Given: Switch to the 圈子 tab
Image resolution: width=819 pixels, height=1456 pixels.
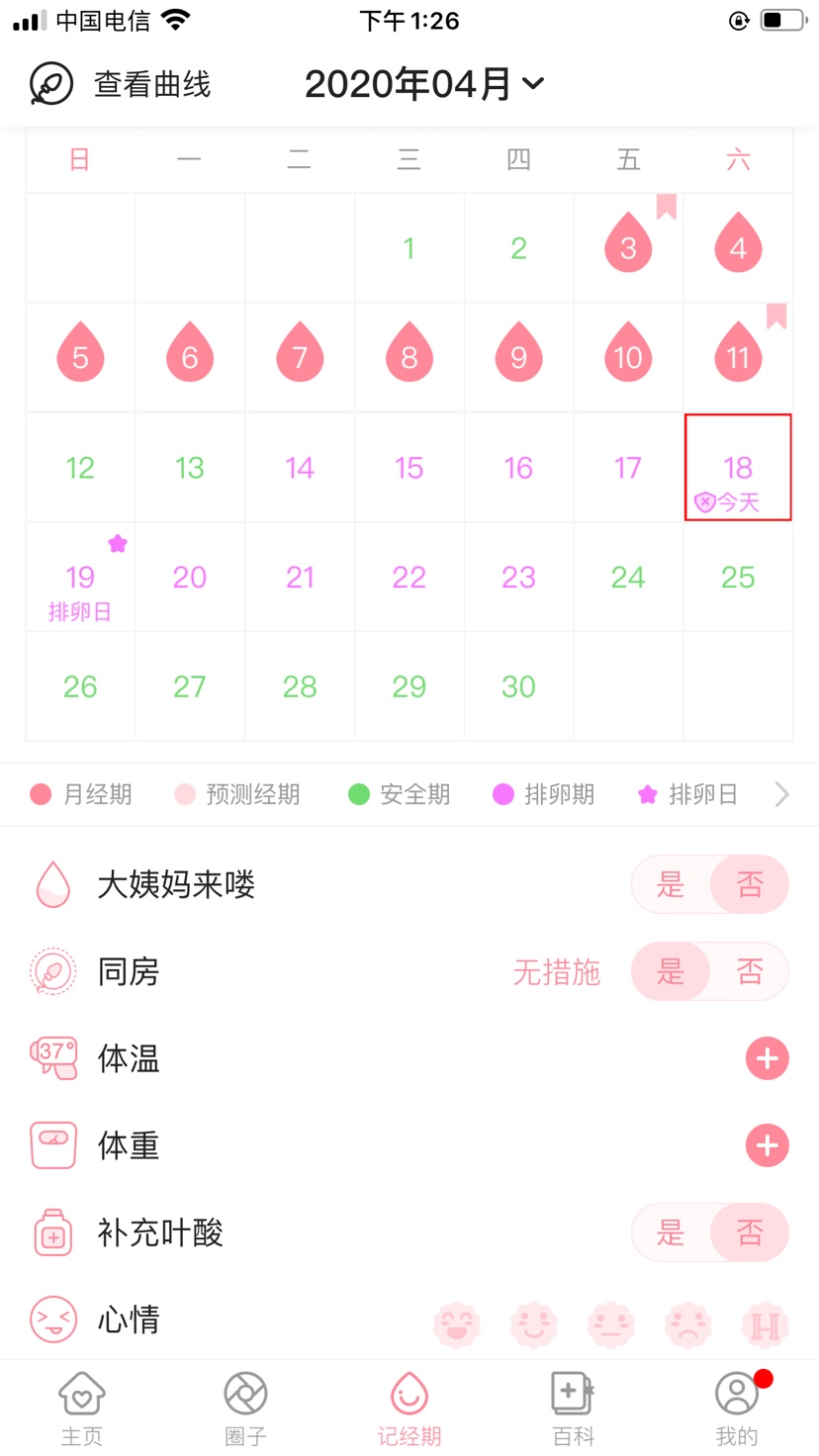Looking at the screenshot, I should tap(245, 1409).
